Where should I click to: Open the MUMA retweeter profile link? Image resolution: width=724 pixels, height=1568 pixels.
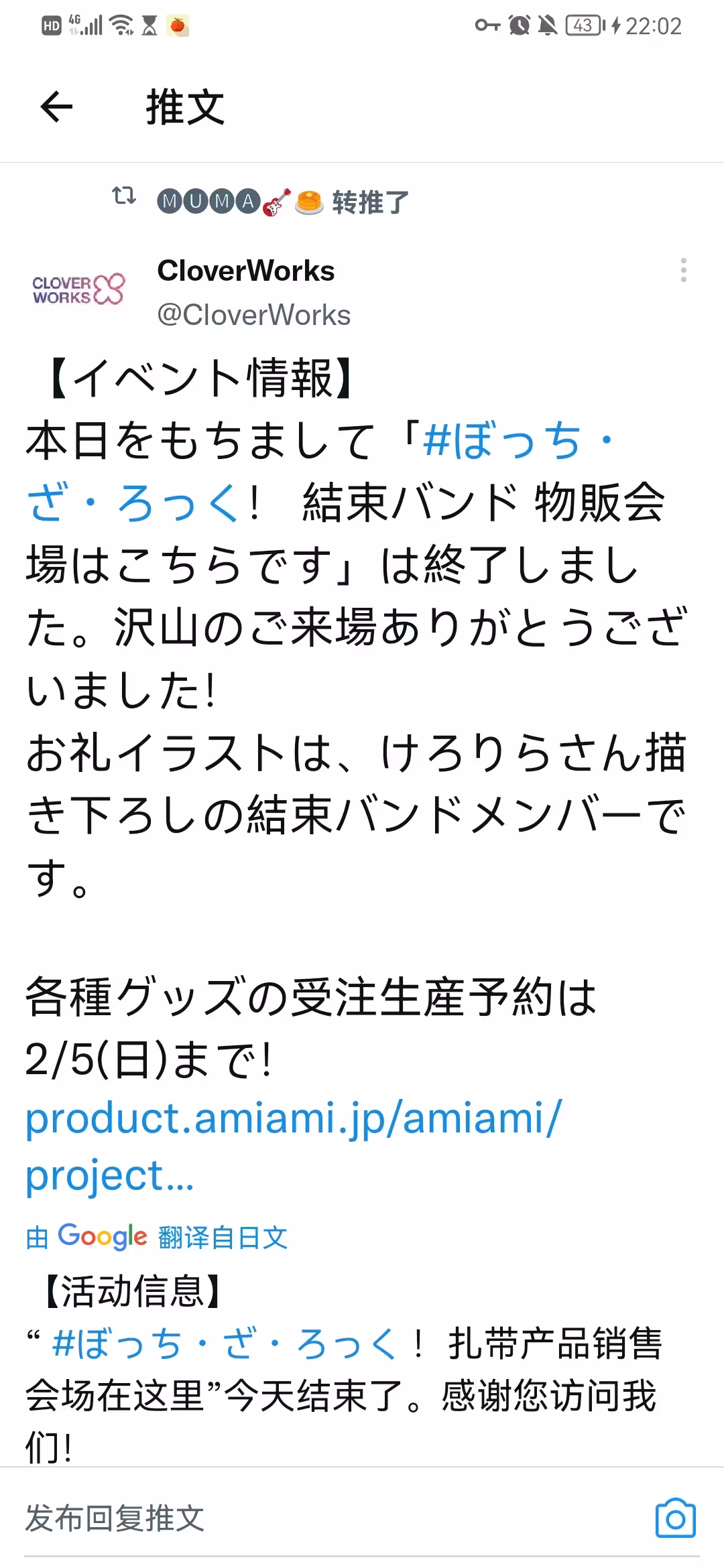coord(282,202)
